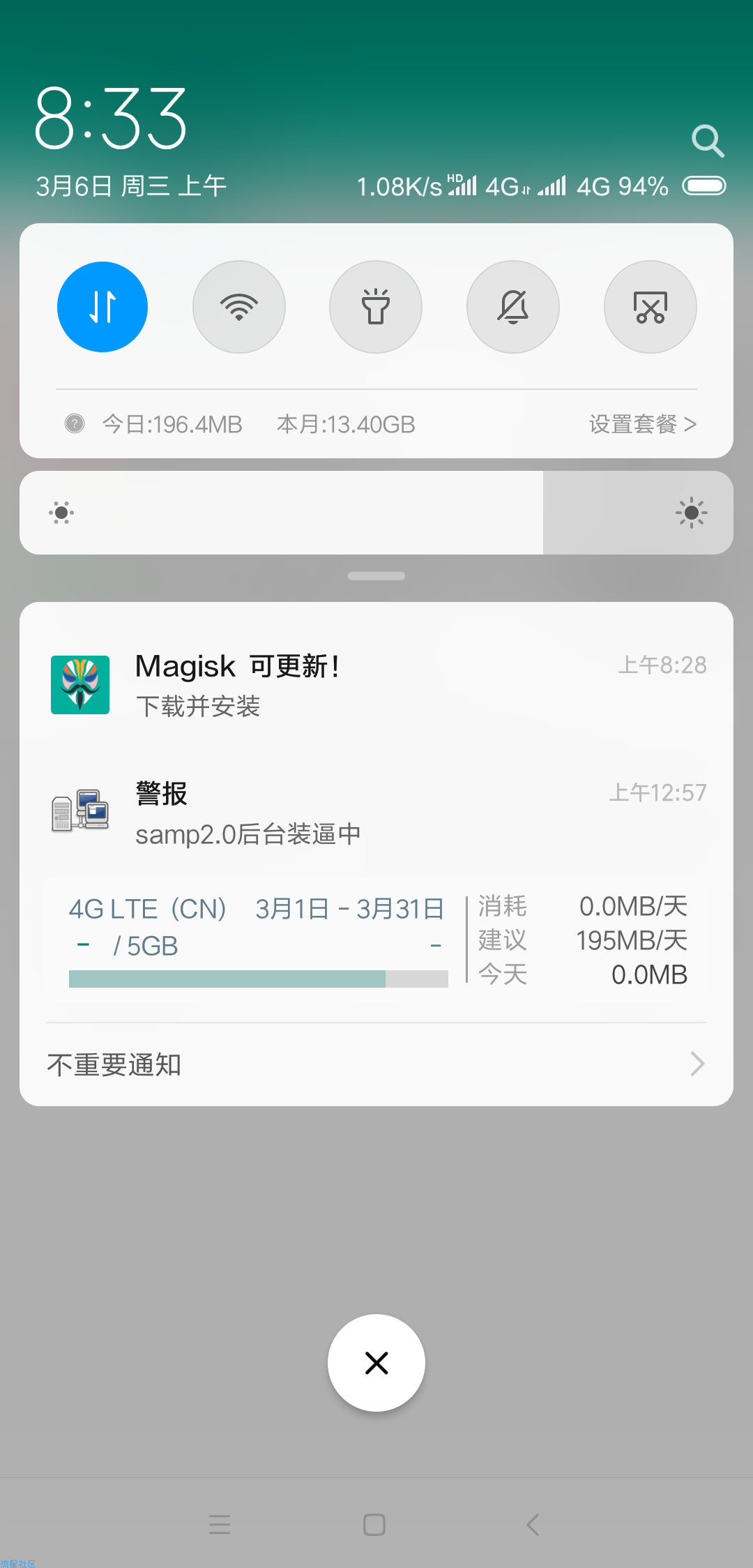Viewport: 753px width, 1568px height.
Task: Expand 不重要通知 unimportant notifications
Action: tap(376, 1064)
